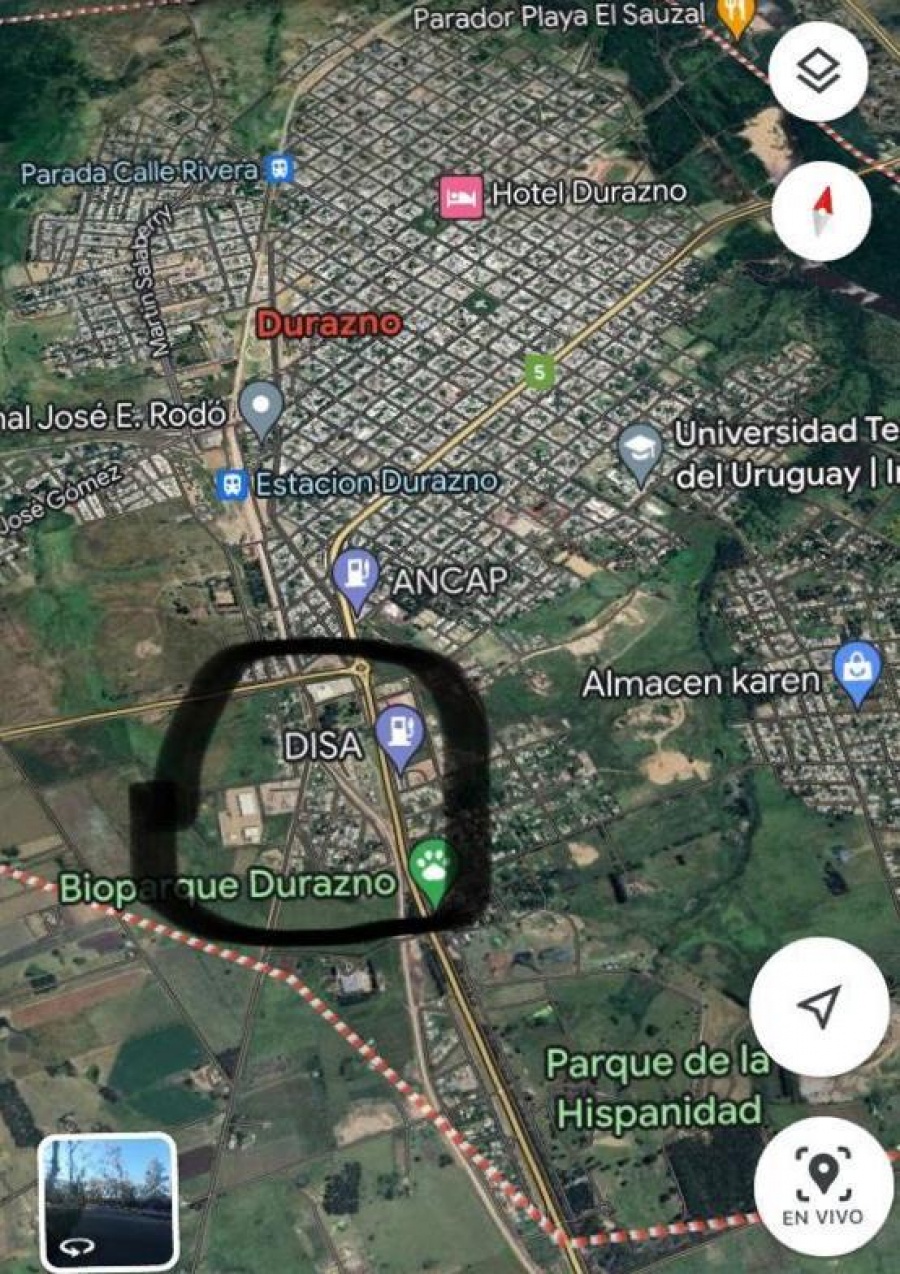The image size is (900, 1274).
Task: Tap the compass to reset orientation
Action: pos(821,211)
